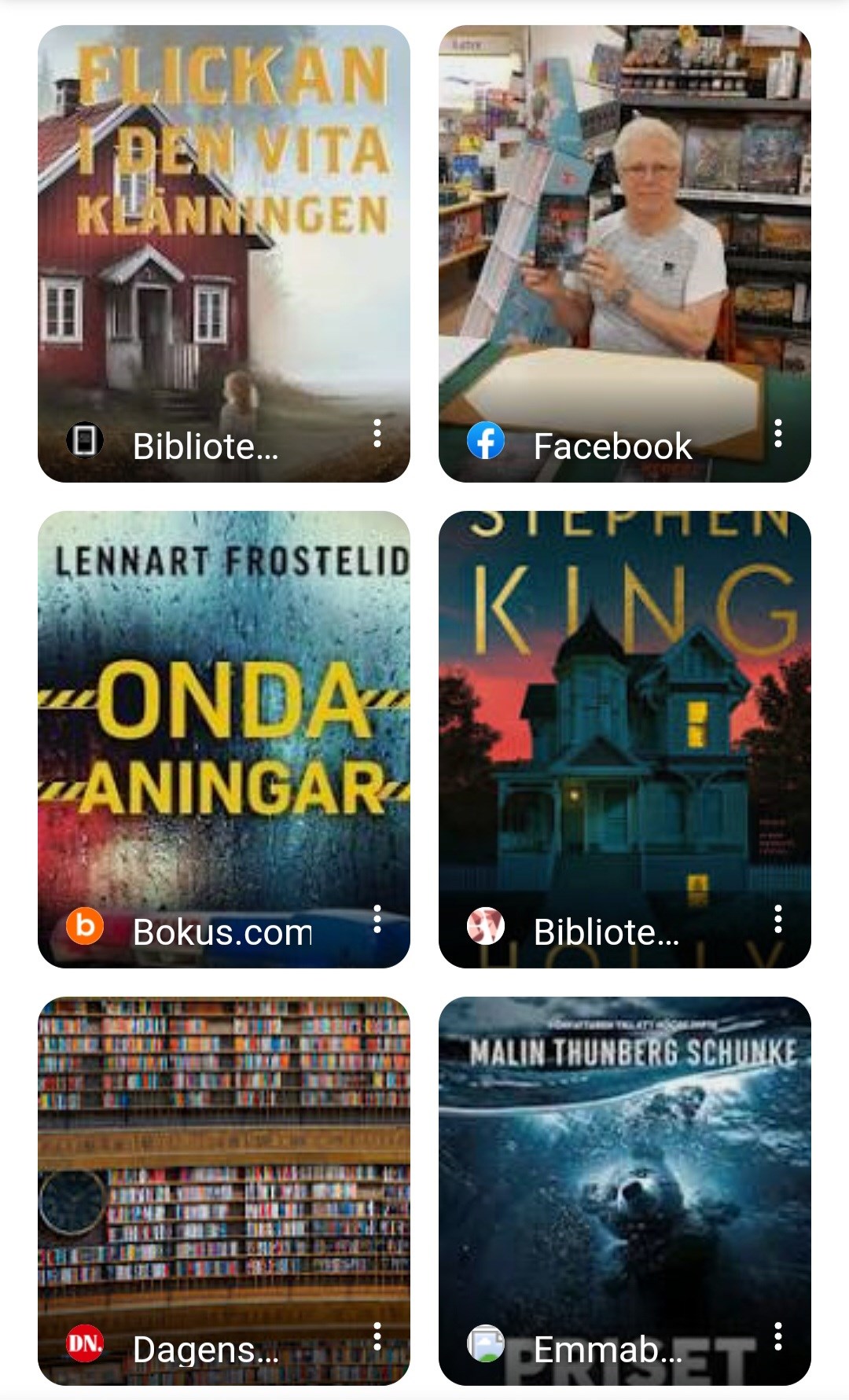Open the Facebook photo result
The width and height of the screenshot is (849, 1400).
click(624, 236)
